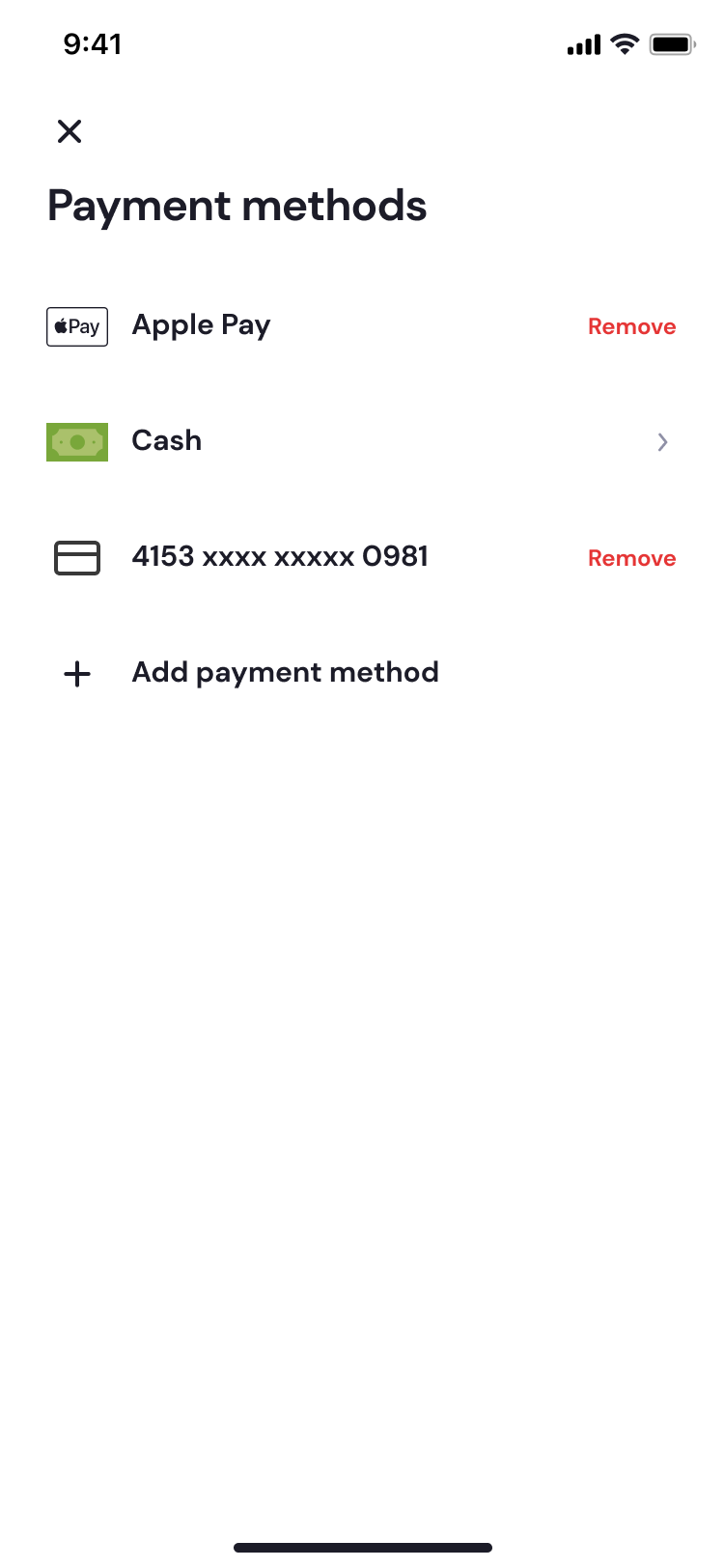
Task: Remove card ending in 0981
Action: (631, 558)
